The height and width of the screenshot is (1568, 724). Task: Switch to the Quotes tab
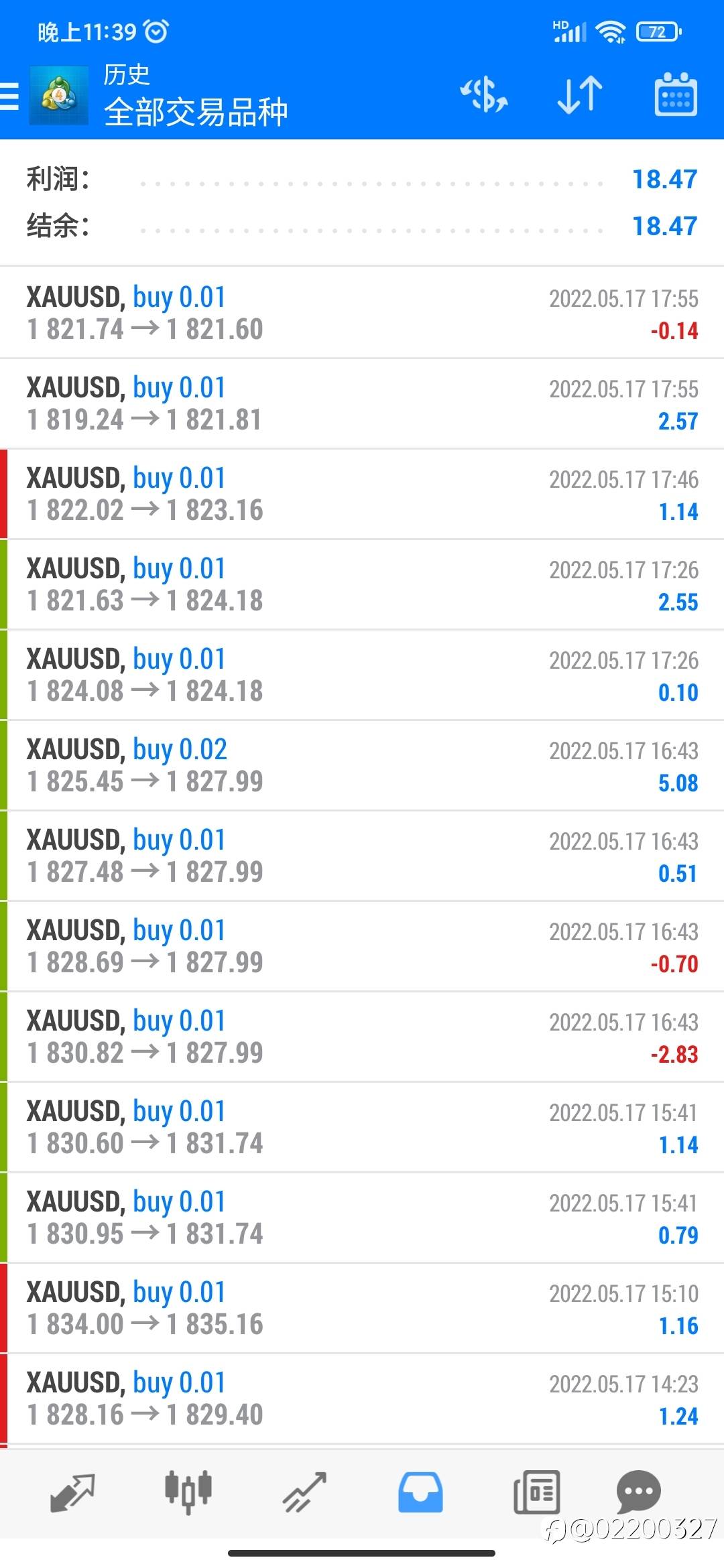pos(72,1492)
